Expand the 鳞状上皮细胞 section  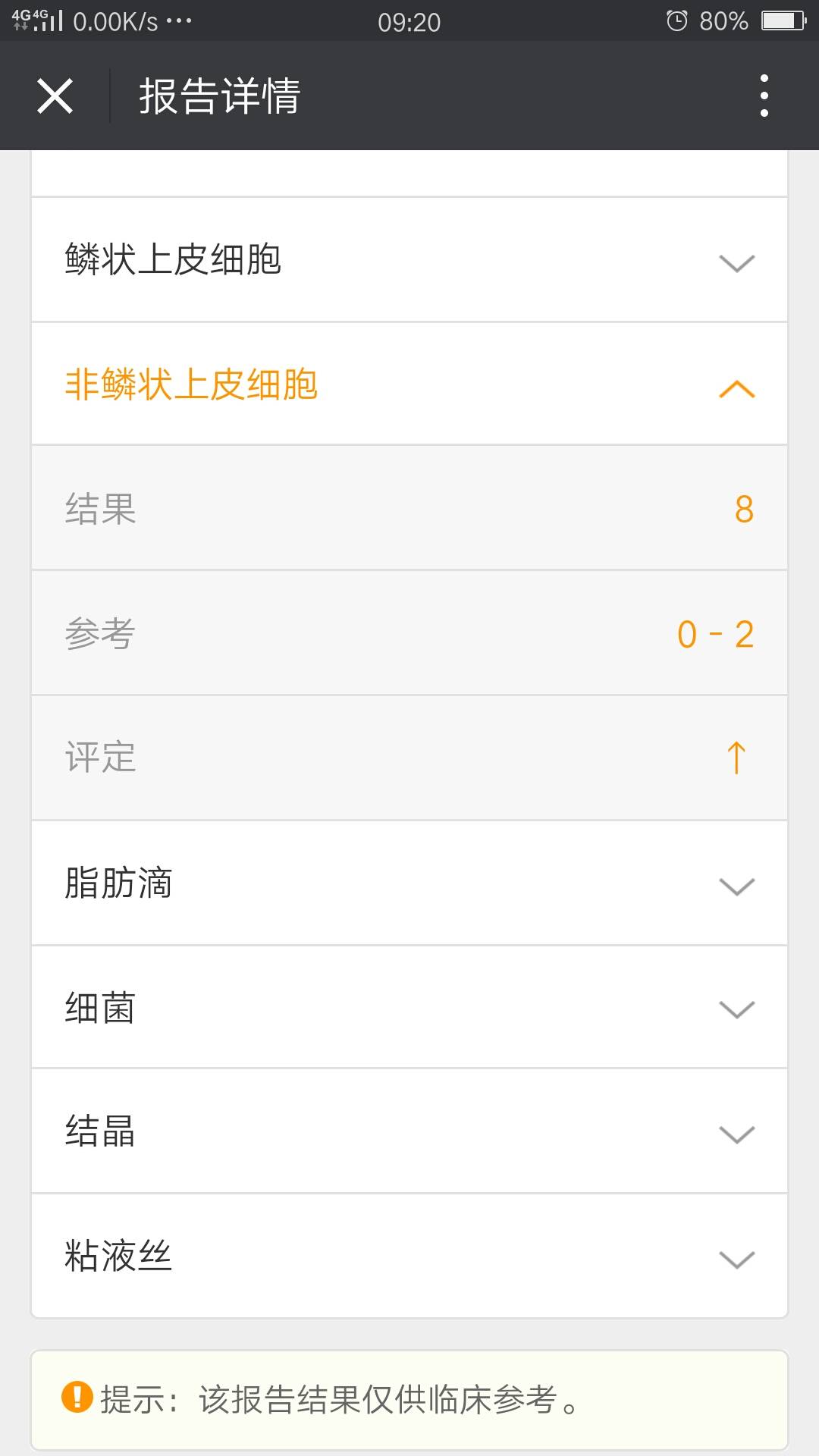(x=409, y=260)
